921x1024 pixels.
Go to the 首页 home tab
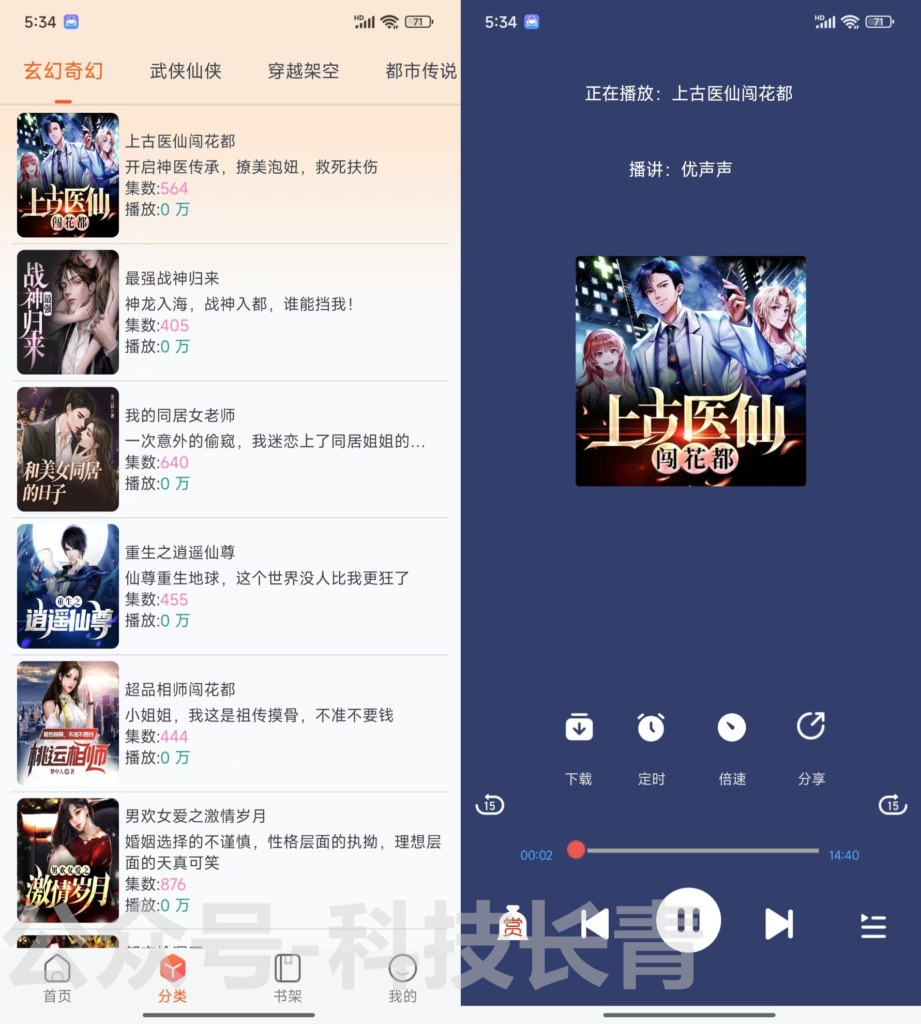(x=57, y=979)
